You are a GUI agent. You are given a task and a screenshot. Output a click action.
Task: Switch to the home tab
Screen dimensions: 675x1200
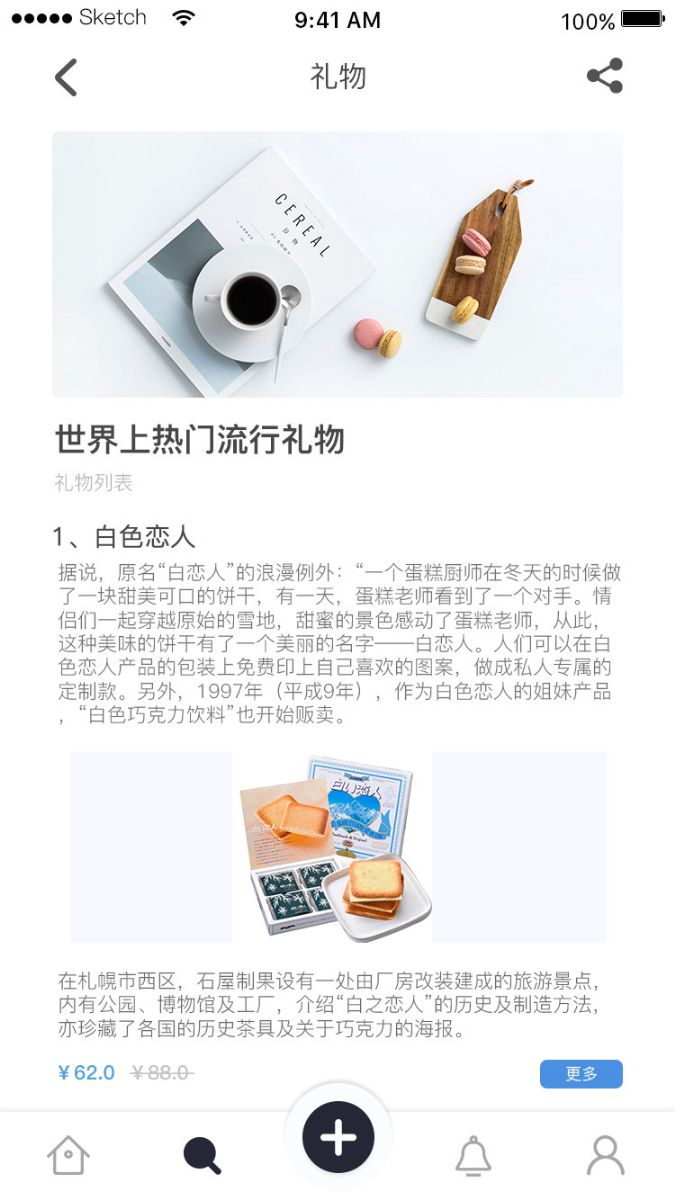coord(68,1156)
